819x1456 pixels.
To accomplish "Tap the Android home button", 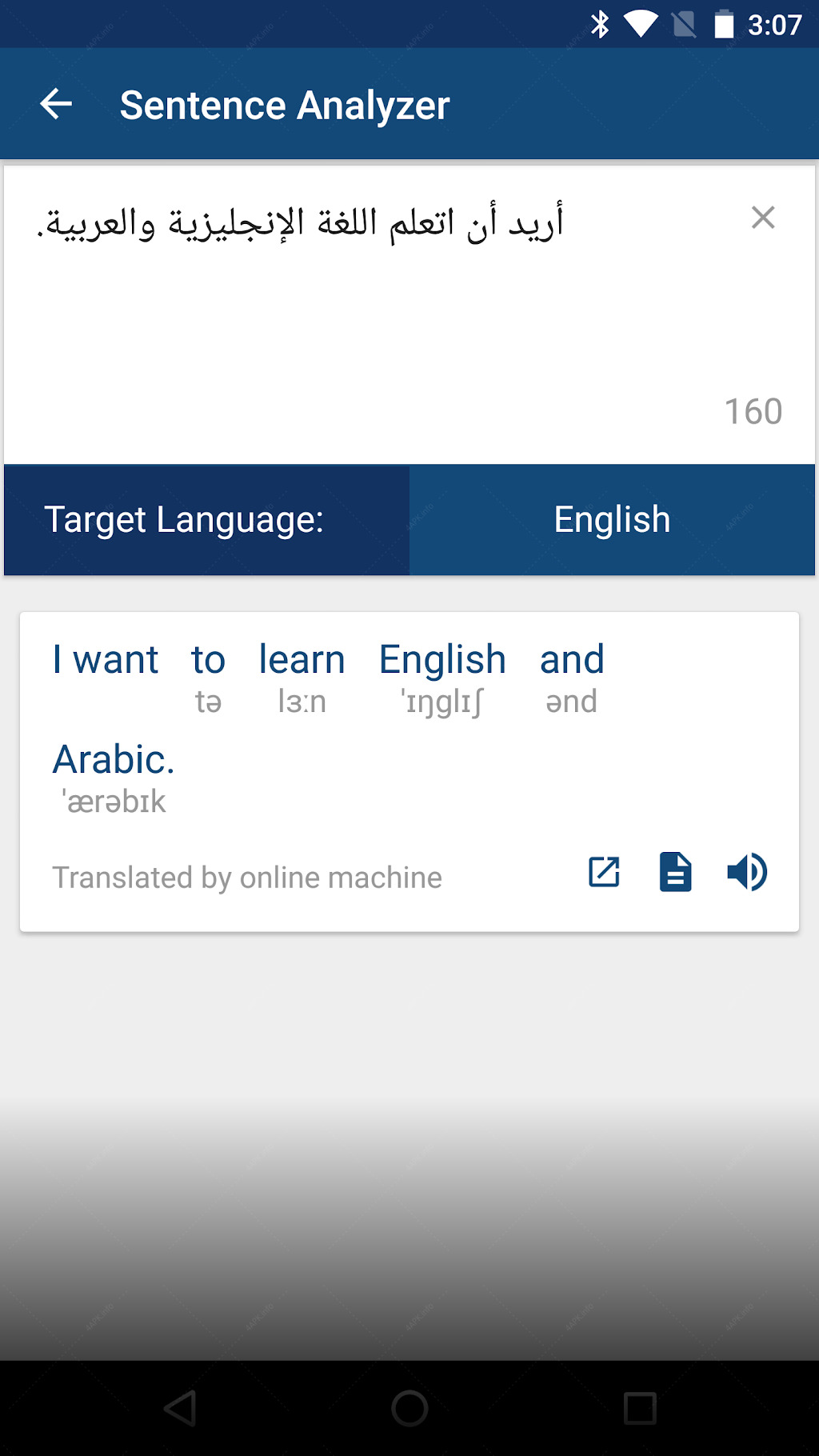I will coord(409,1408).
